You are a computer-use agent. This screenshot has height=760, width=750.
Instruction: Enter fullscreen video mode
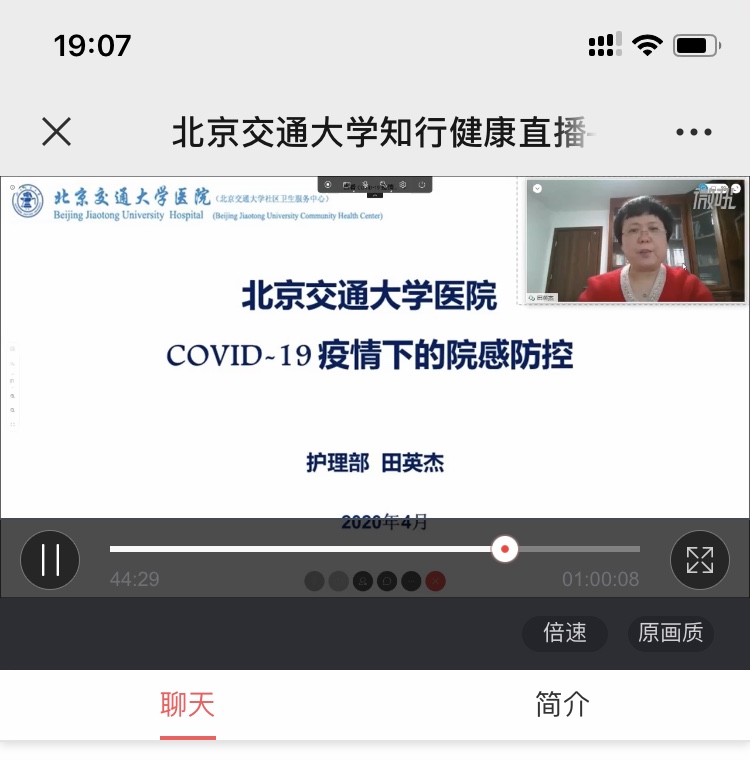(x=699, y=560)
